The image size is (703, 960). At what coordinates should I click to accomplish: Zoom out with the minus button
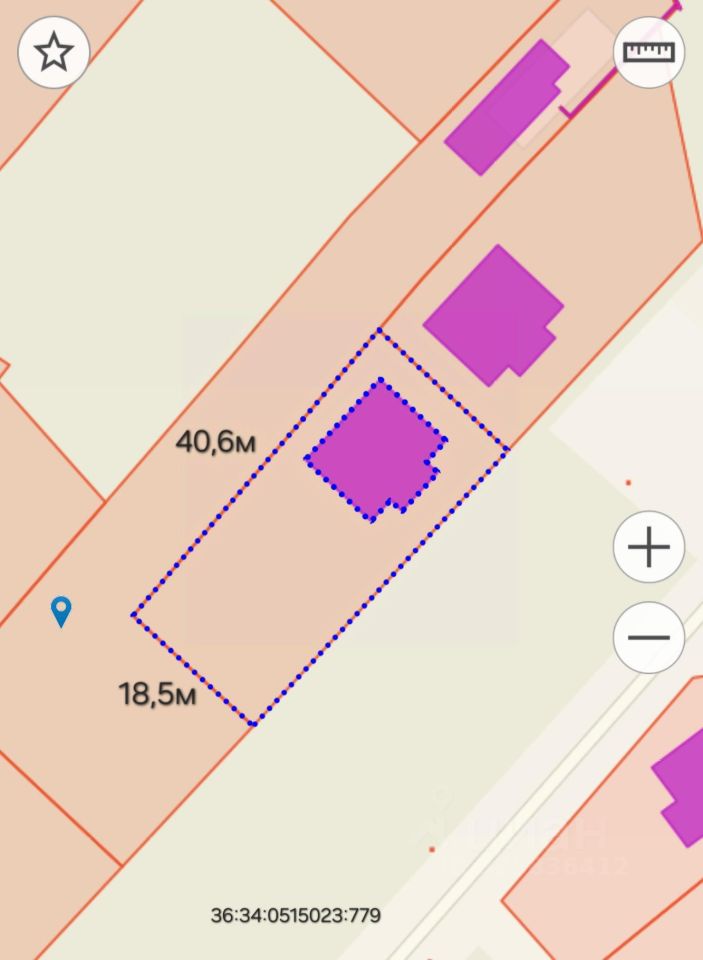click(649, 637)
